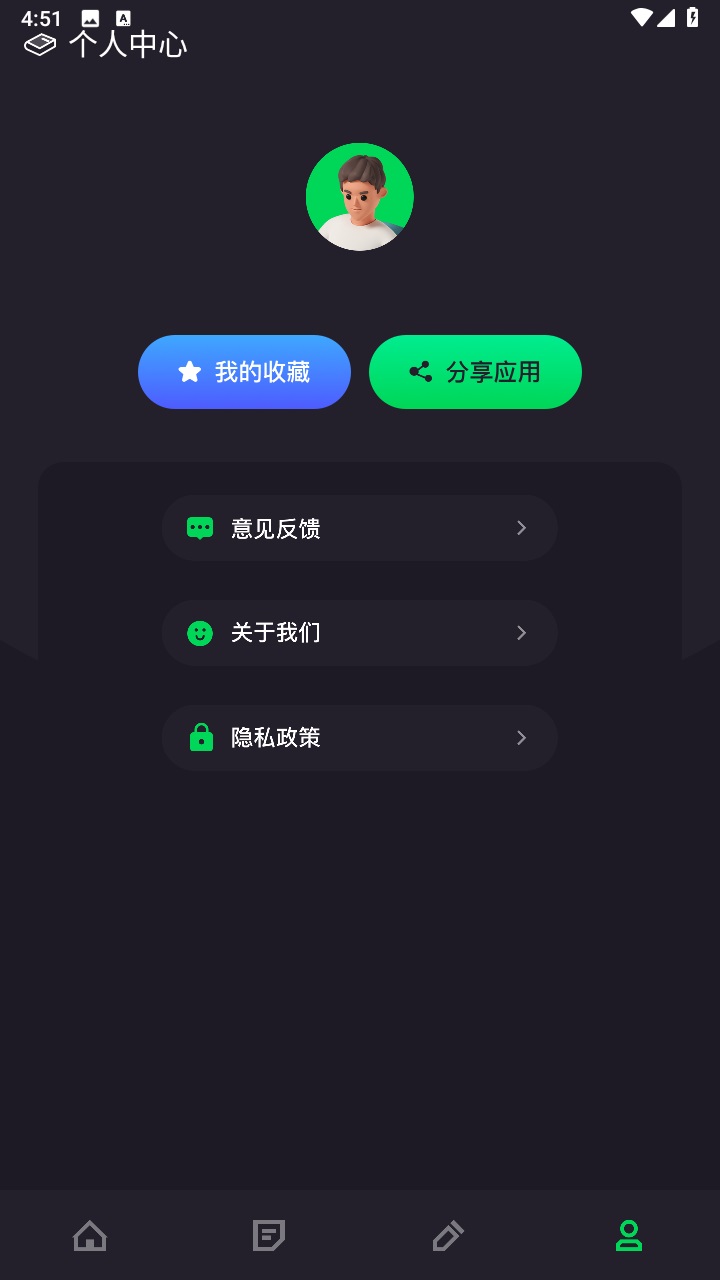Open 关于我们 using the right arrow
Screen dimensions: 720x1280
(x=521, y=632)
